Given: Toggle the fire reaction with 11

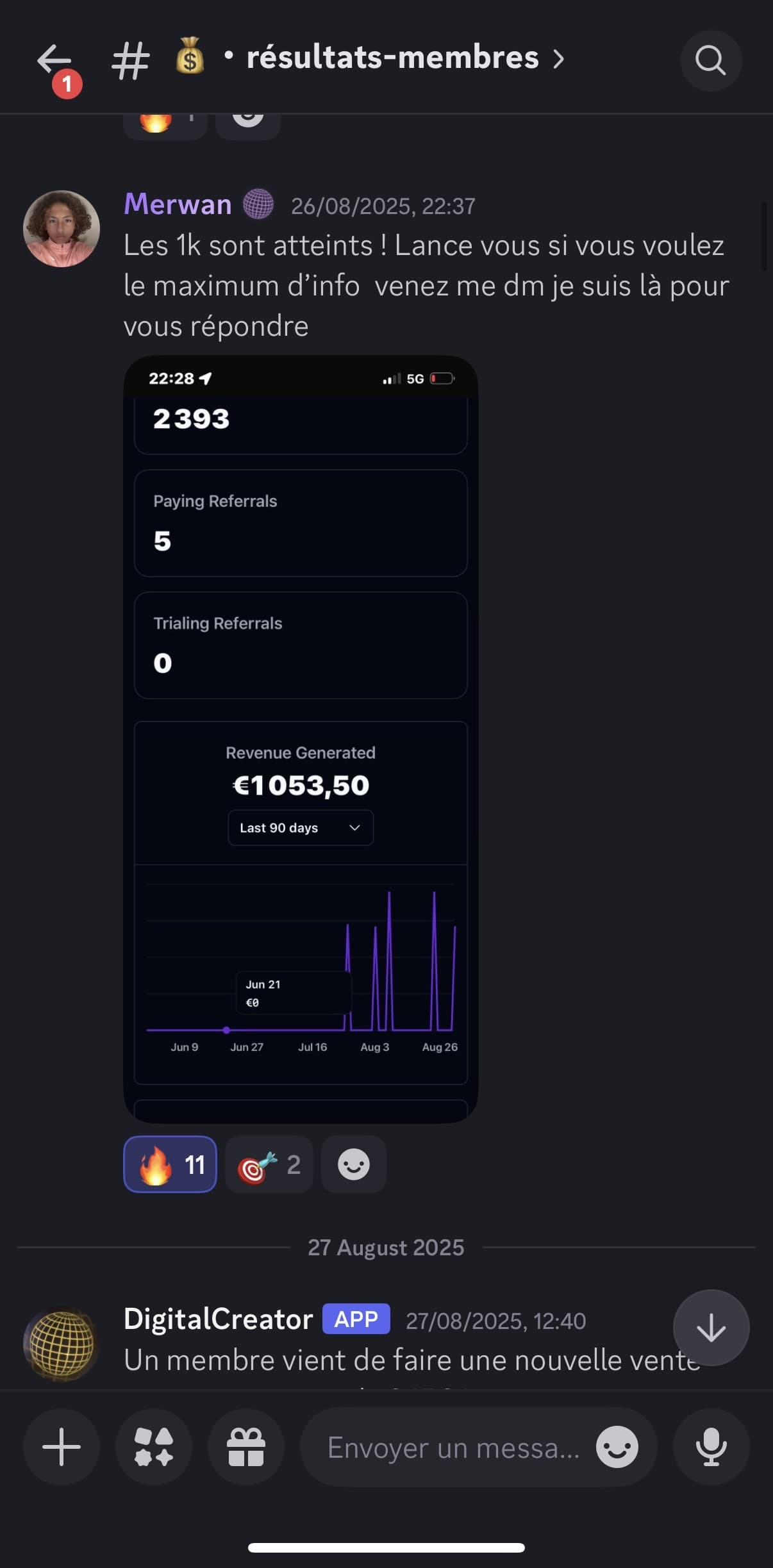Looking at the screenshot, I should coord(170,1164).
